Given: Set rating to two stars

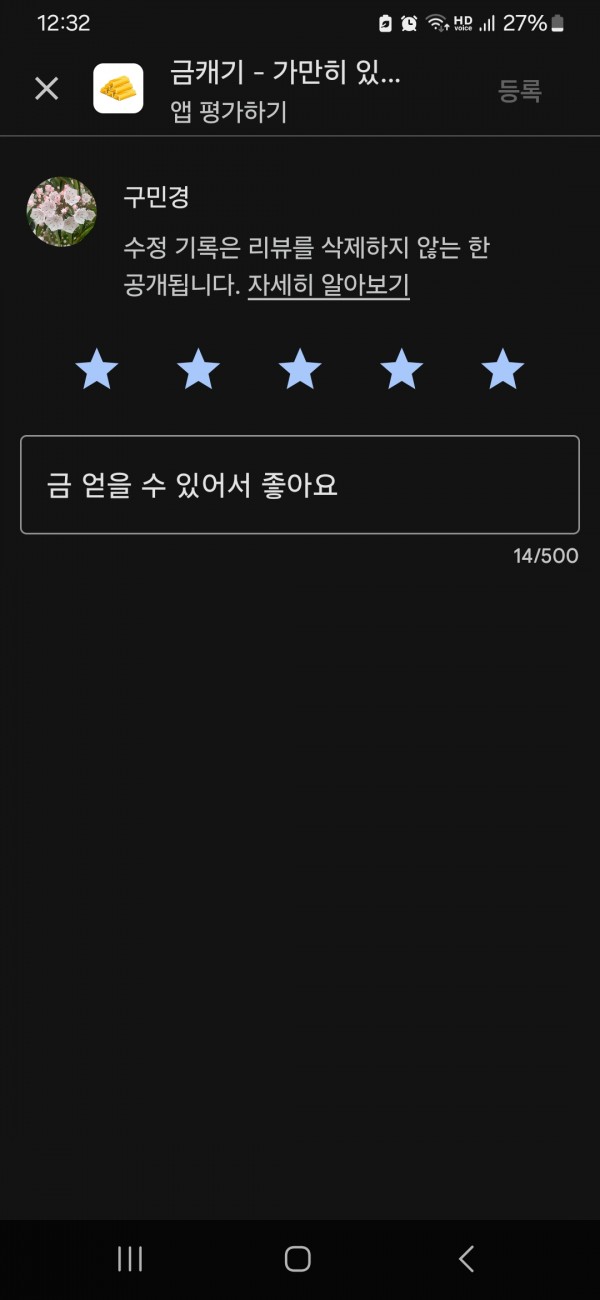Looking at the screenshot, I should pos(198,370).
